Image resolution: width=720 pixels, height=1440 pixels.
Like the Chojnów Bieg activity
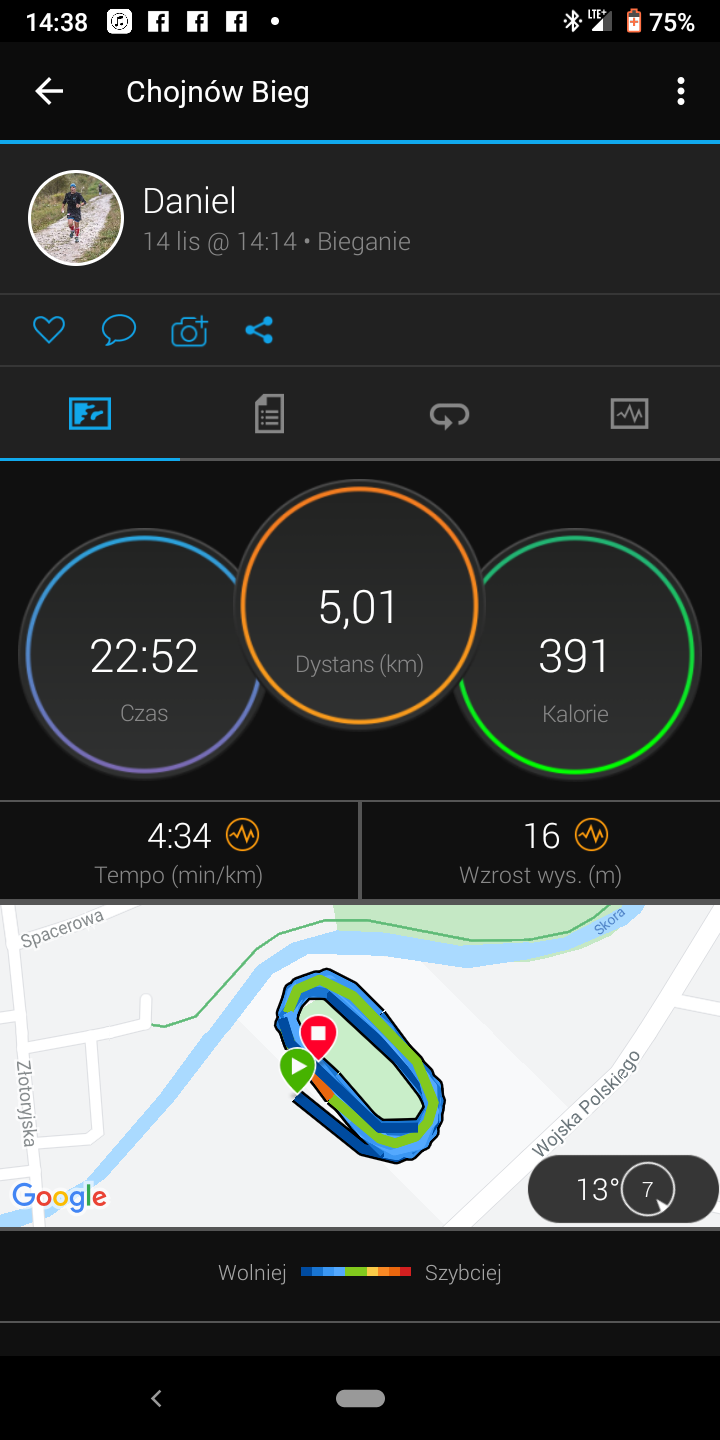(x=48, y=330)
